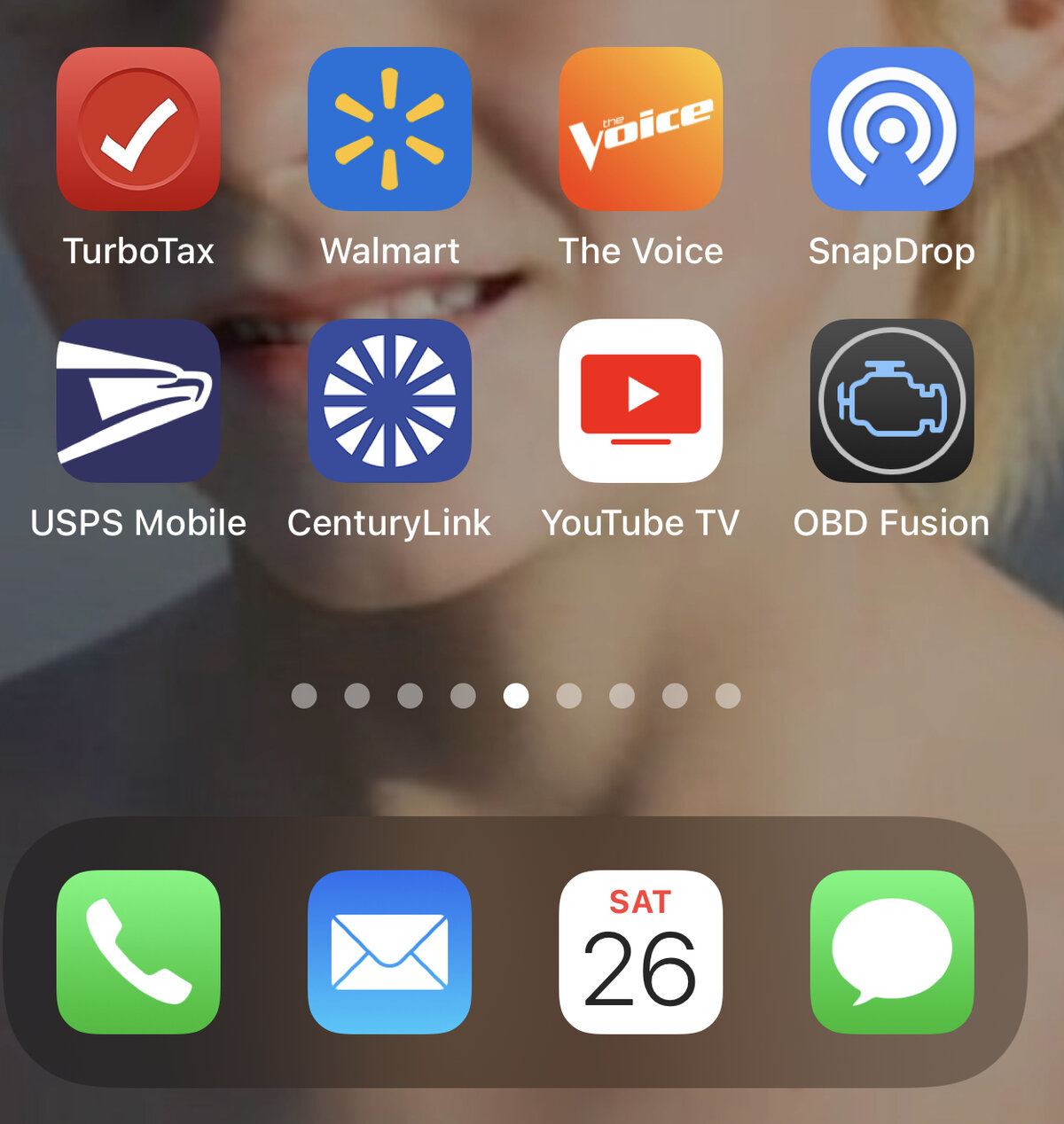
Task: Open the Mail app in dock
Action: (389, 951)
